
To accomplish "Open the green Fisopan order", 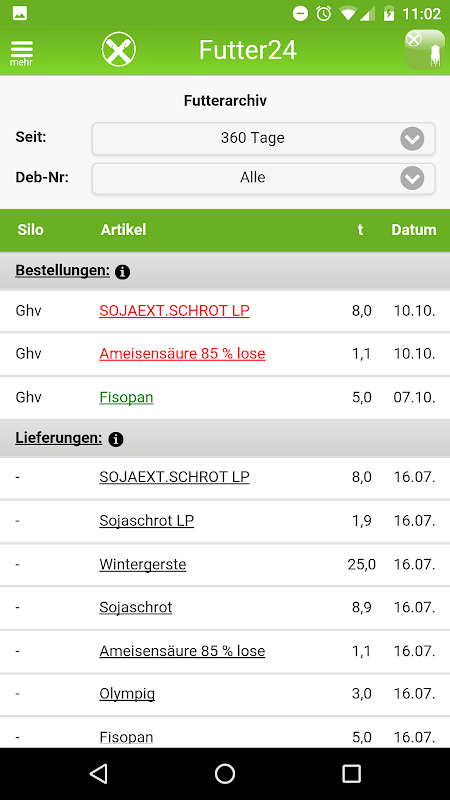I will [126, 397].
